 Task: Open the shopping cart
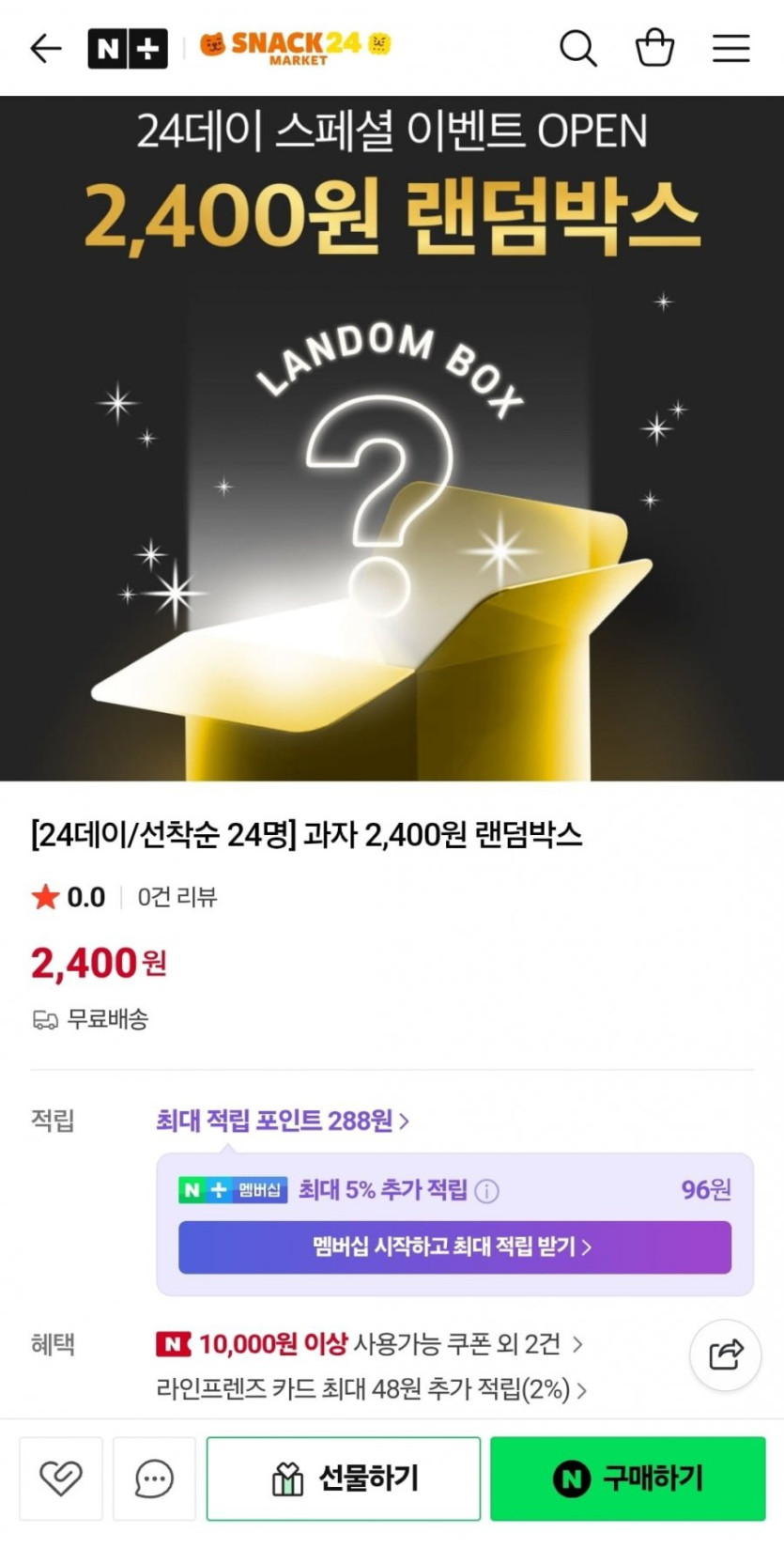click(x=654, y=47)
